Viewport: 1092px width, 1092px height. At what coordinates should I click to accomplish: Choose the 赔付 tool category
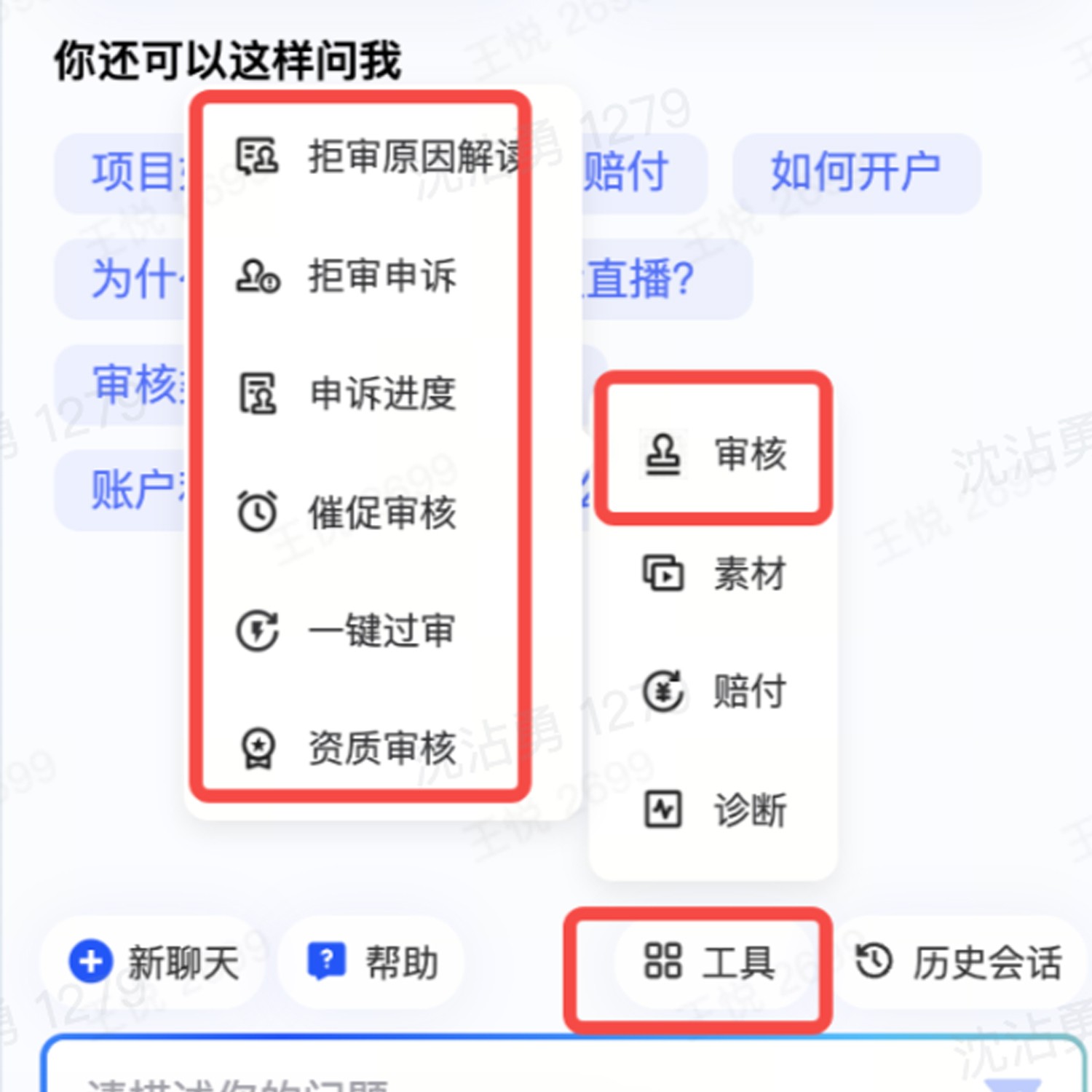click(x=715, y=691)
